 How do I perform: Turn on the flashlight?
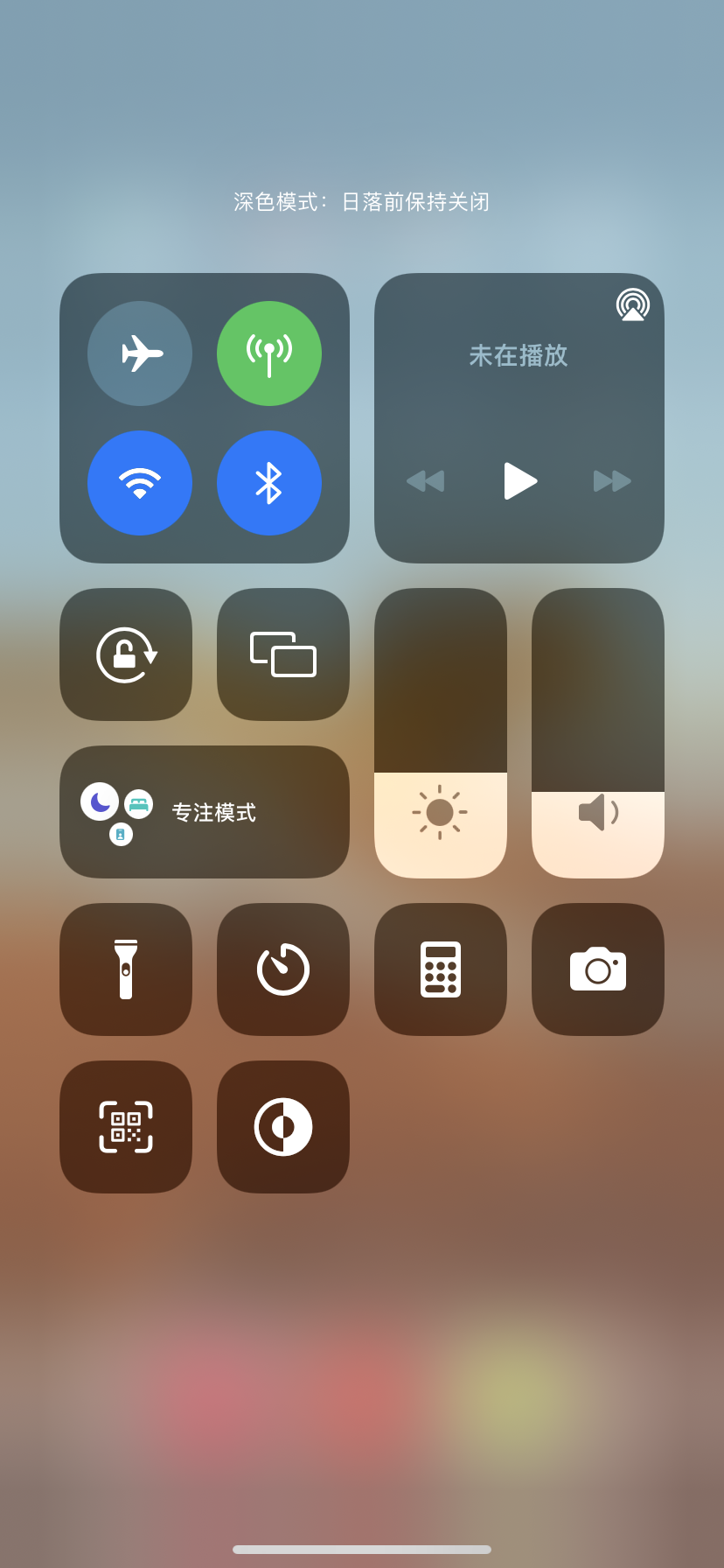pyautogui.click(x=126, y=969)
